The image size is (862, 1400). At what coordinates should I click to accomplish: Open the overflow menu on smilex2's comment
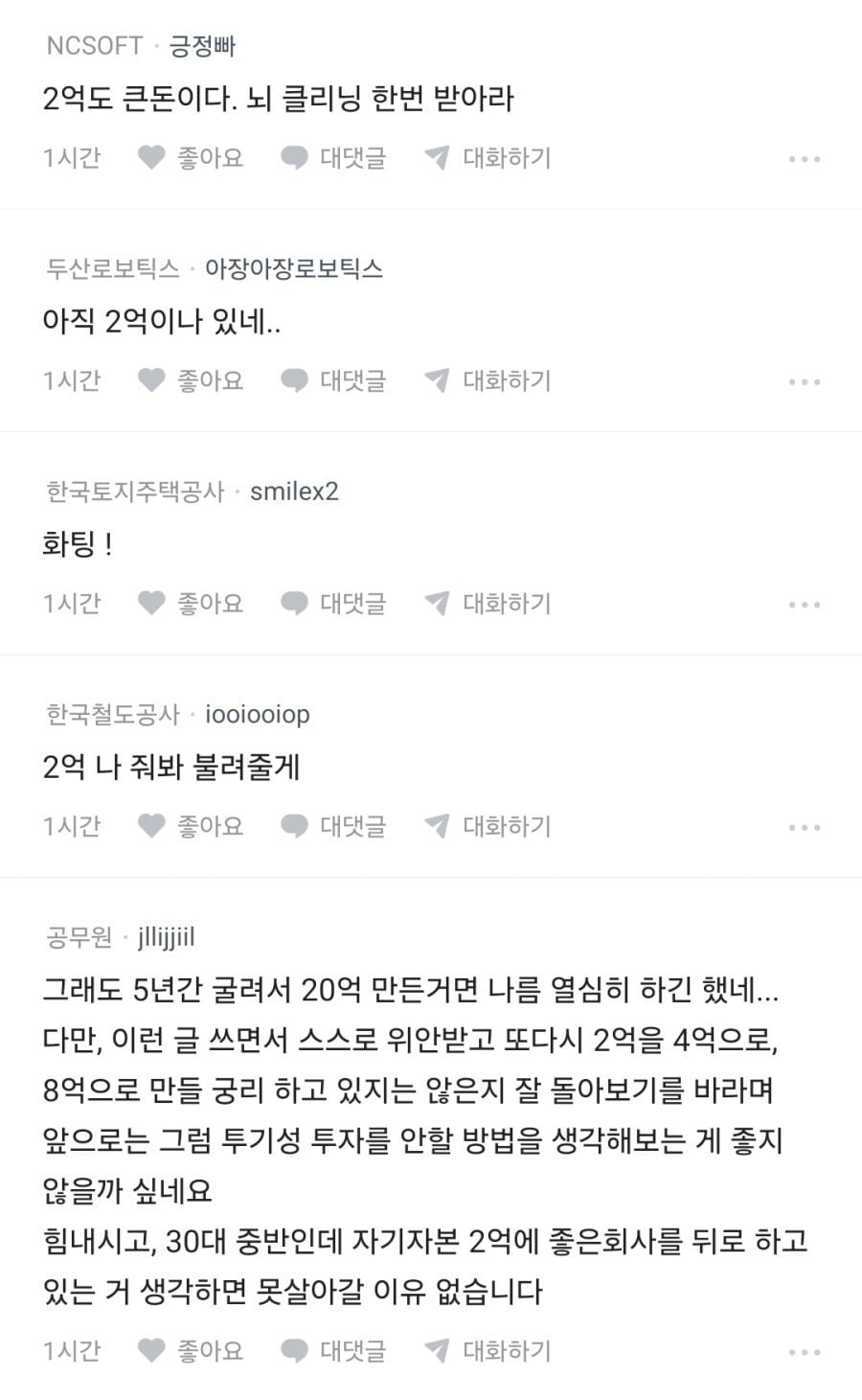[x=805, y=605]
